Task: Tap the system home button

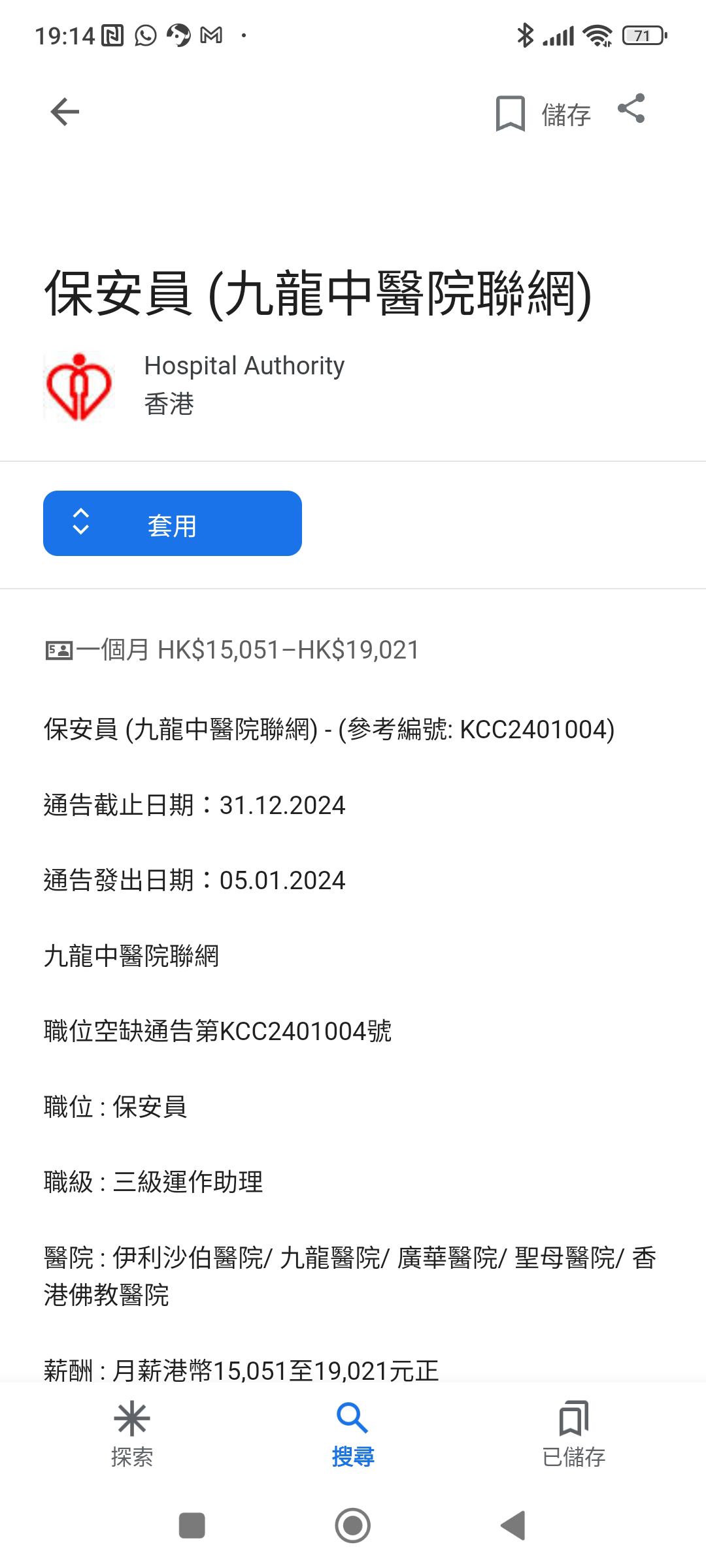Action: point(353,1526)
